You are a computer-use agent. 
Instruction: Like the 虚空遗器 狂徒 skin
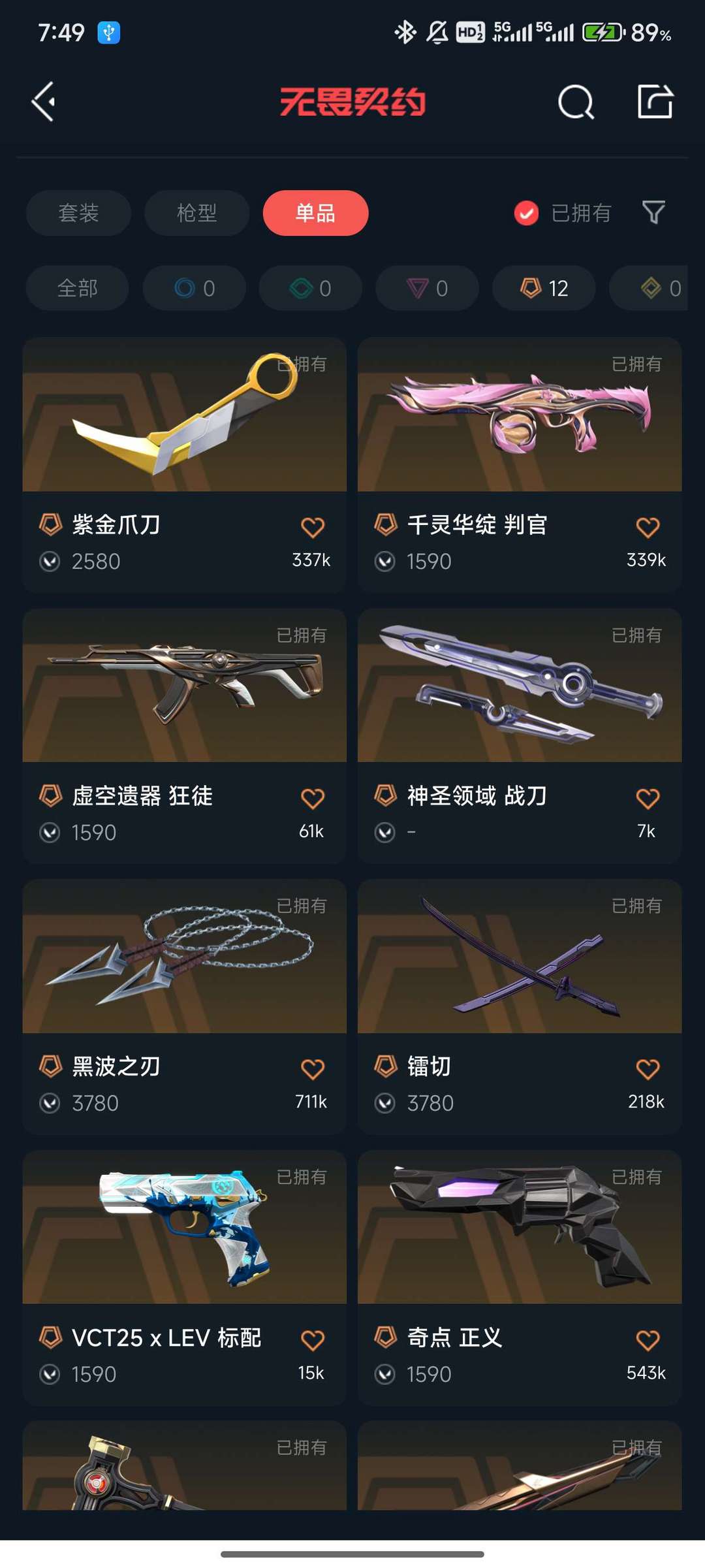pos(312,798)
